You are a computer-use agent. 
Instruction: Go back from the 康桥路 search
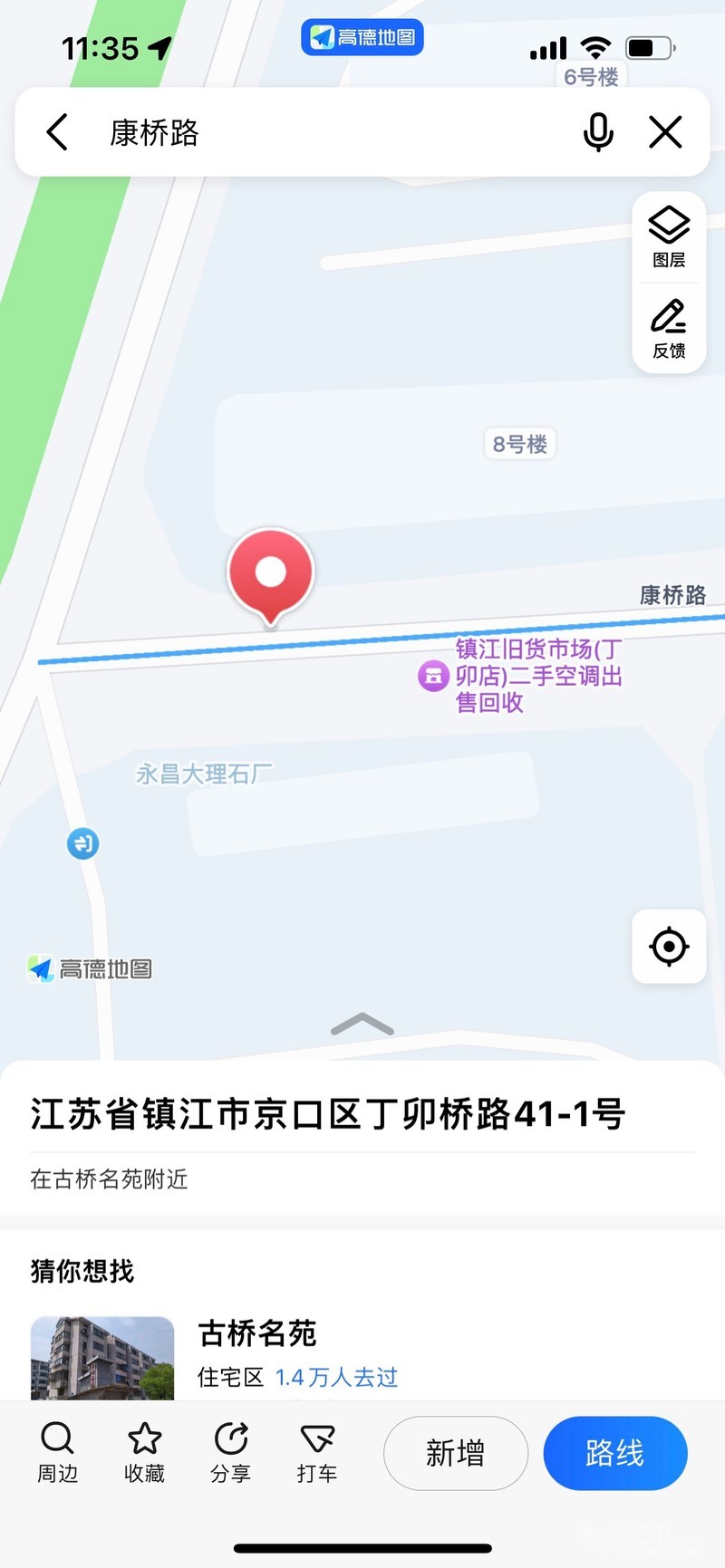coord(57,132)
